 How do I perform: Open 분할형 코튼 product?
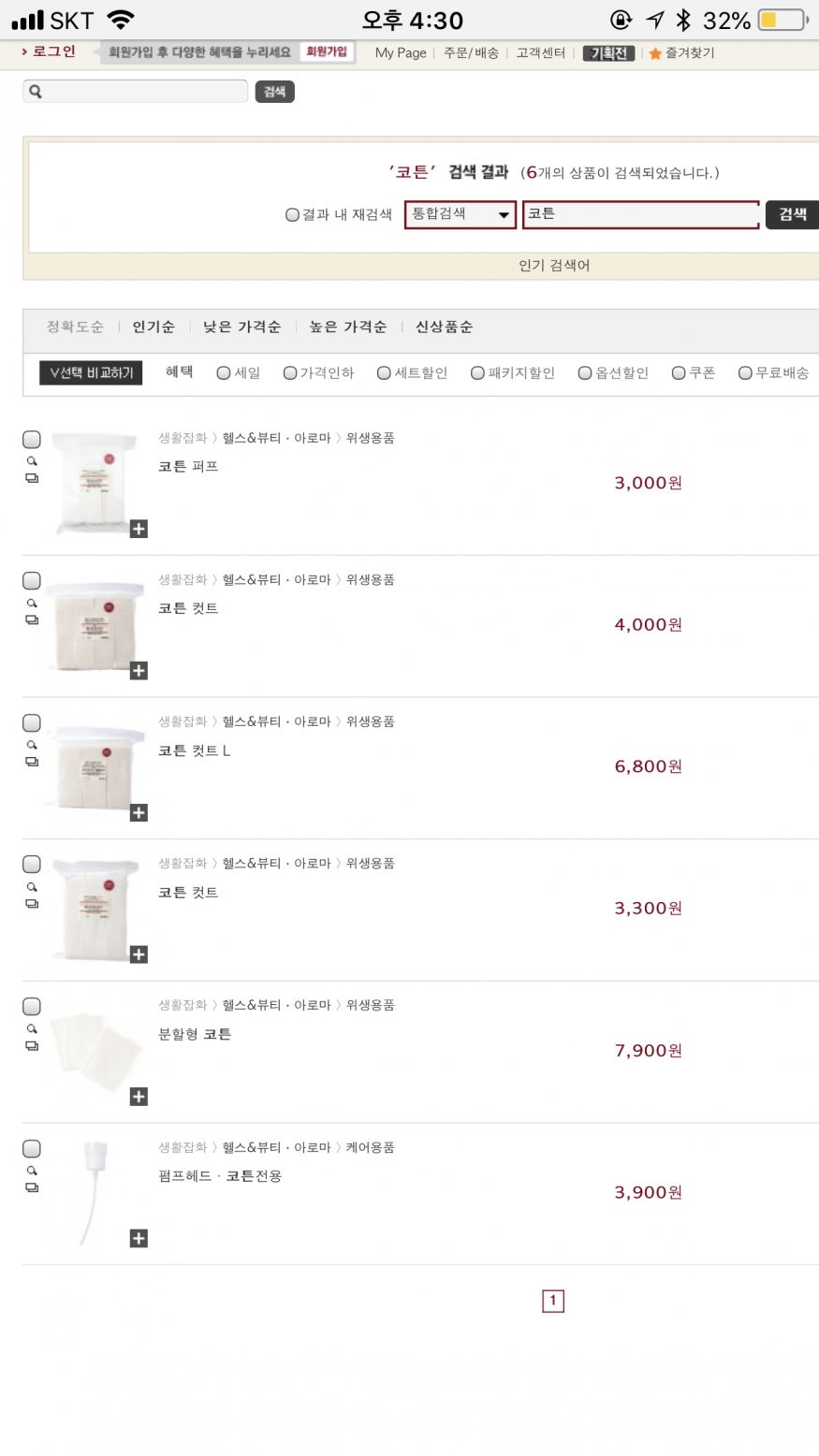(x=195, y=1034)
